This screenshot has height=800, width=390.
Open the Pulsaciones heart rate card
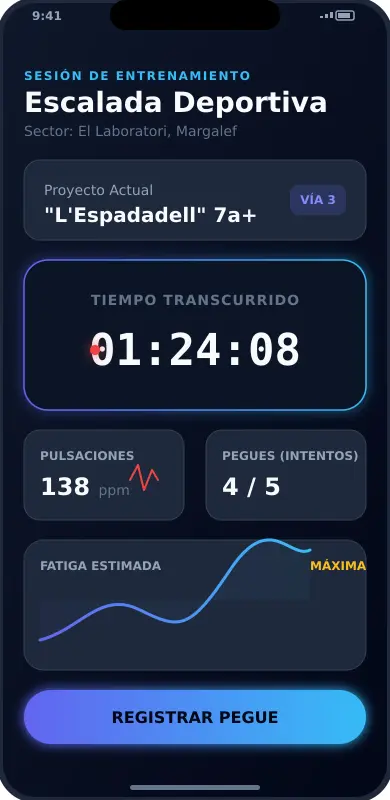[x=104, y=475]
